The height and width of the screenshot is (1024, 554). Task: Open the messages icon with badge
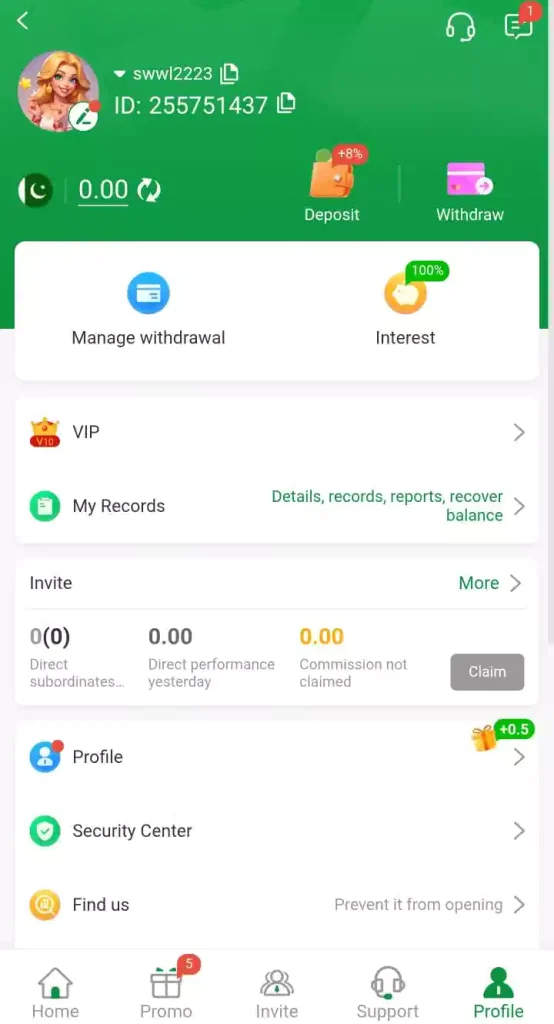click(519, 26)
